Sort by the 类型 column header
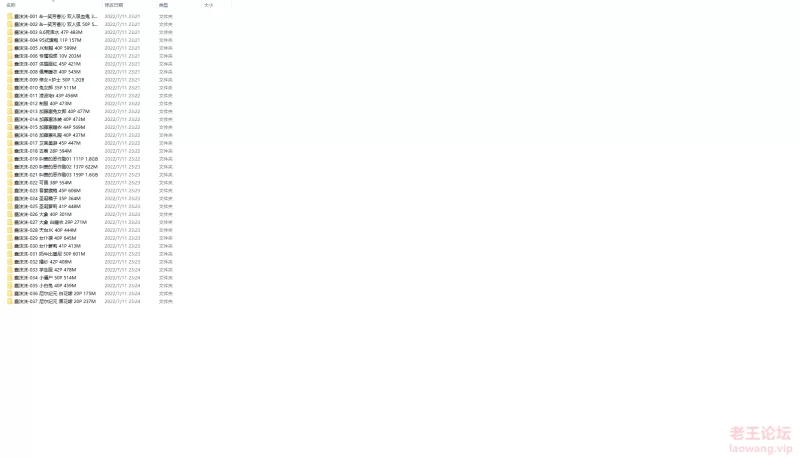This screenshot has height=458, width=800. [x=163, y=5]
